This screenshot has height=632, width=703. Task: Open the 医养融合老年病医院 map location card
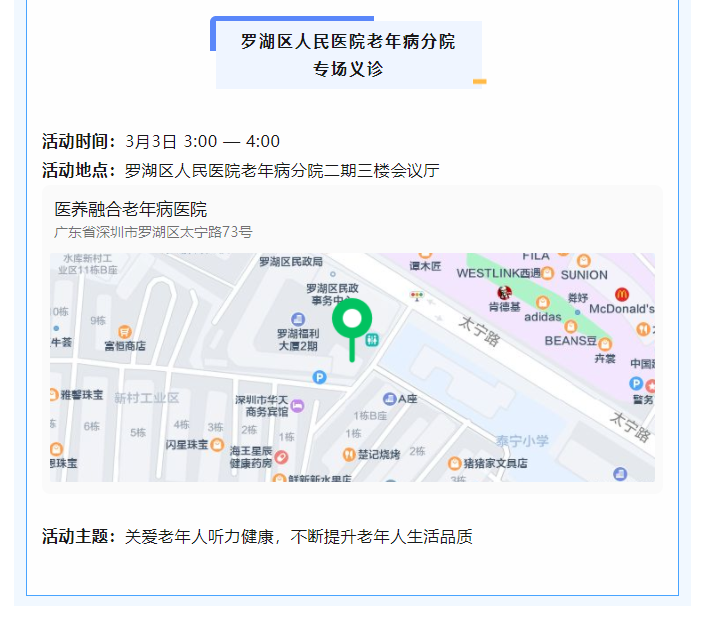[x=131, y=210]
